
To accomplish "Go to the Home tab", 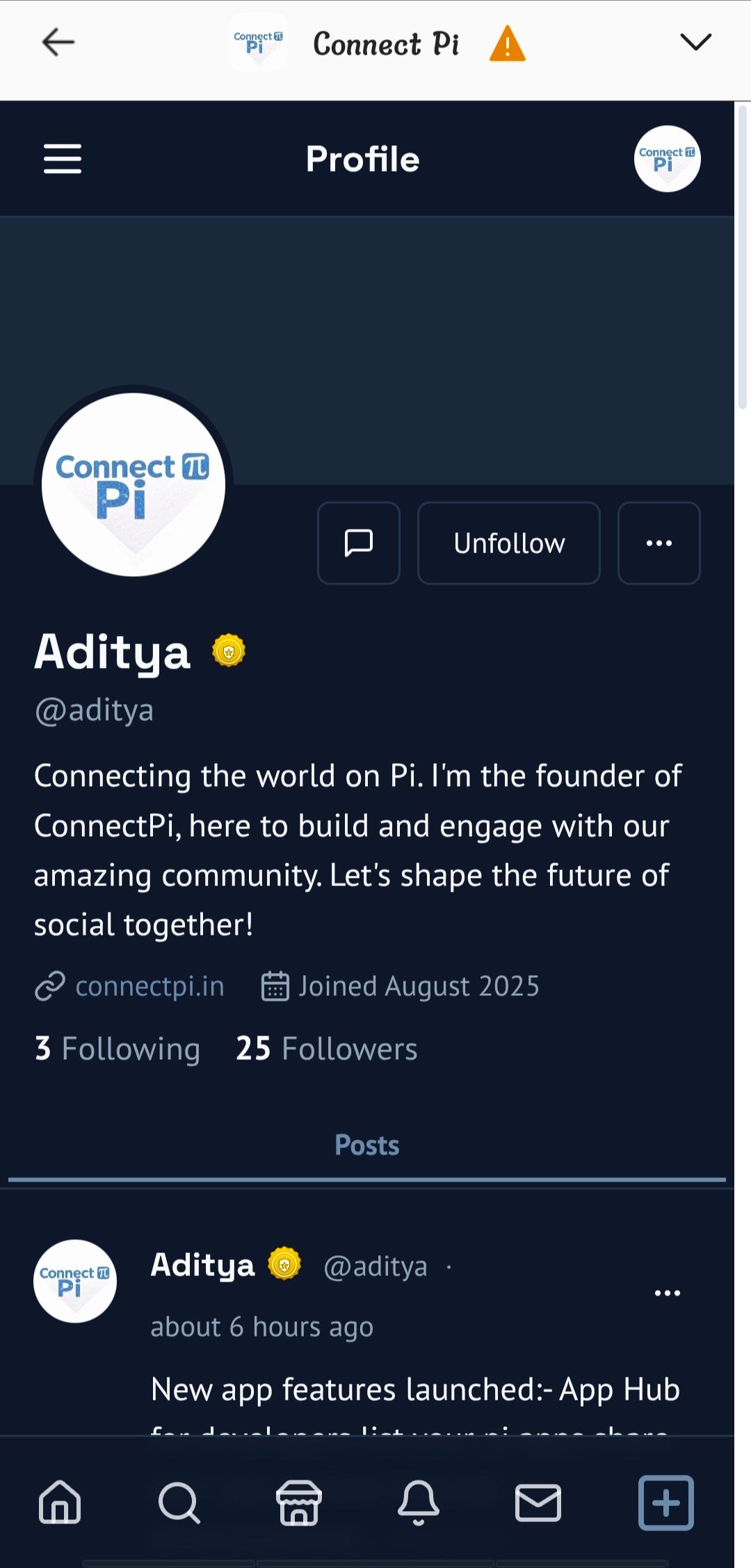I will 60,1503.
